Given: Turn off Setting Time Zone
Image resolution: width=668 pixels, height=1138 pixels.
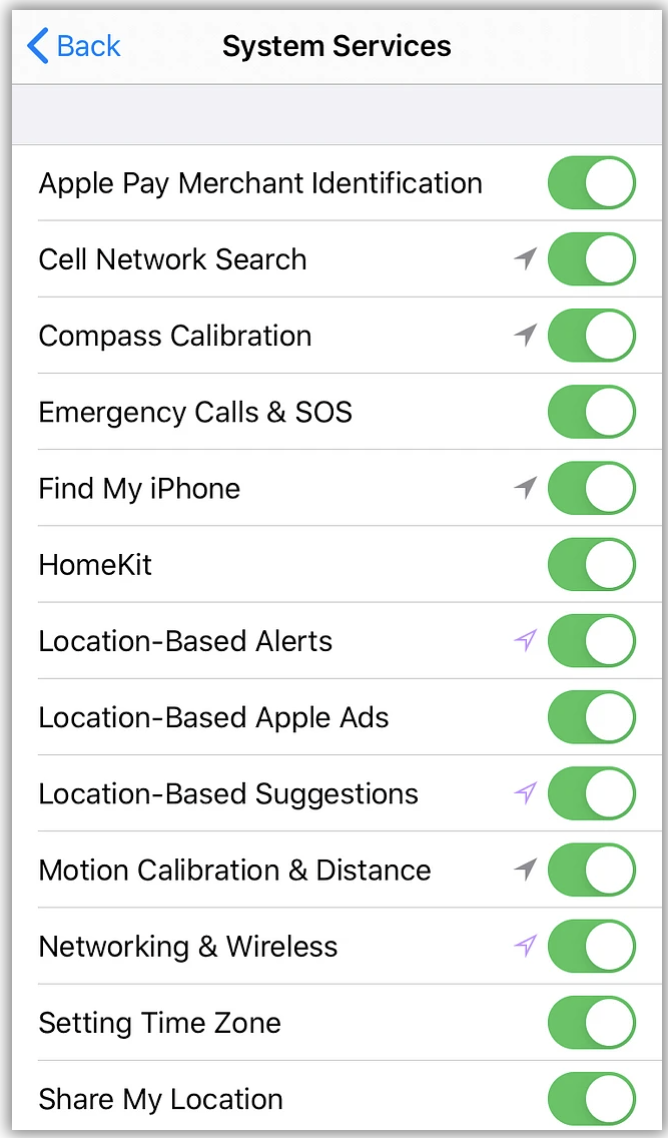Looking at the screenshot, I should click(x=591, y=1023).
